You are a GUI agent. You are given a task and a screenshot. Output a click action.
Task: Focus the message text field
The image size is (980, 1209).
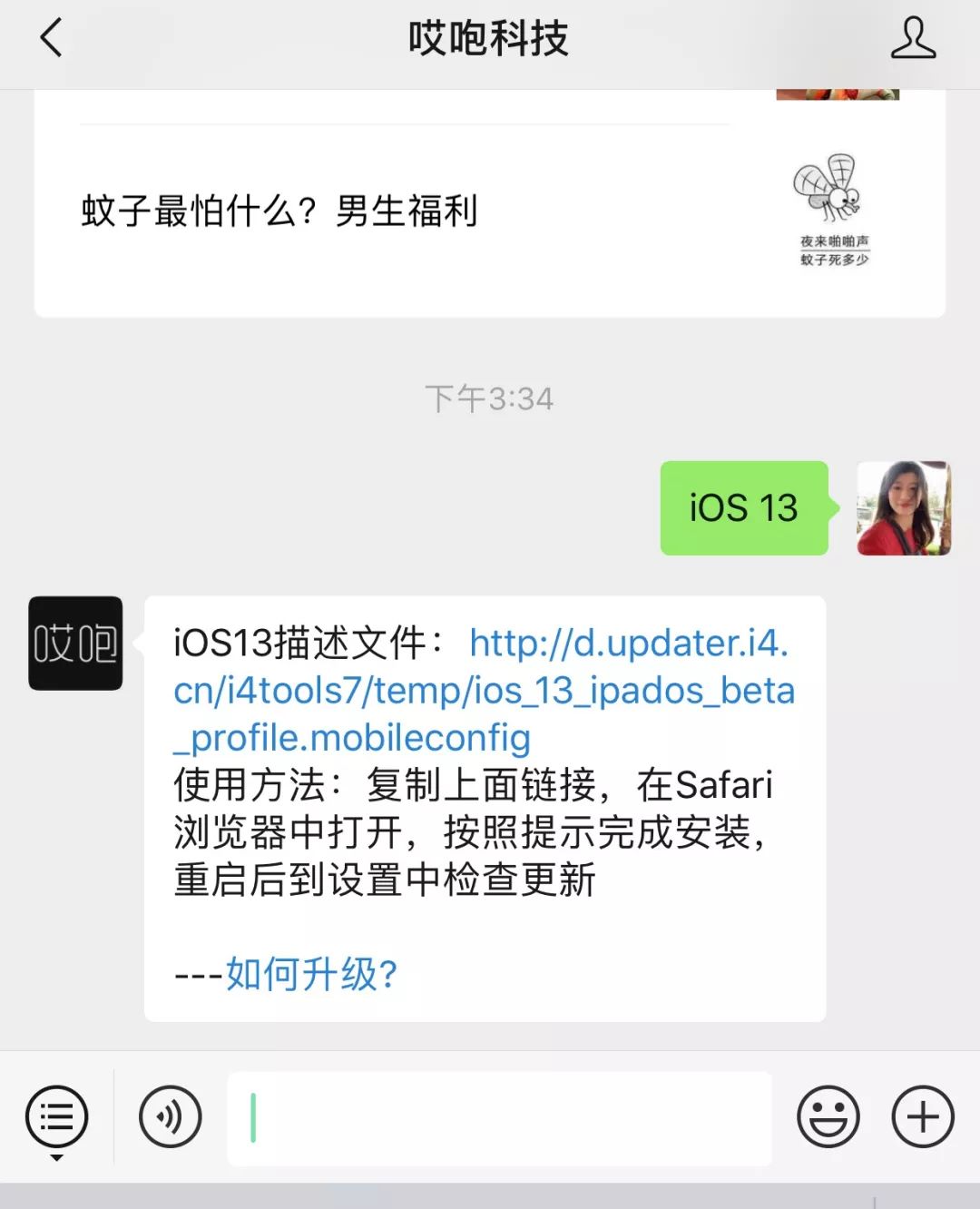499,1118
